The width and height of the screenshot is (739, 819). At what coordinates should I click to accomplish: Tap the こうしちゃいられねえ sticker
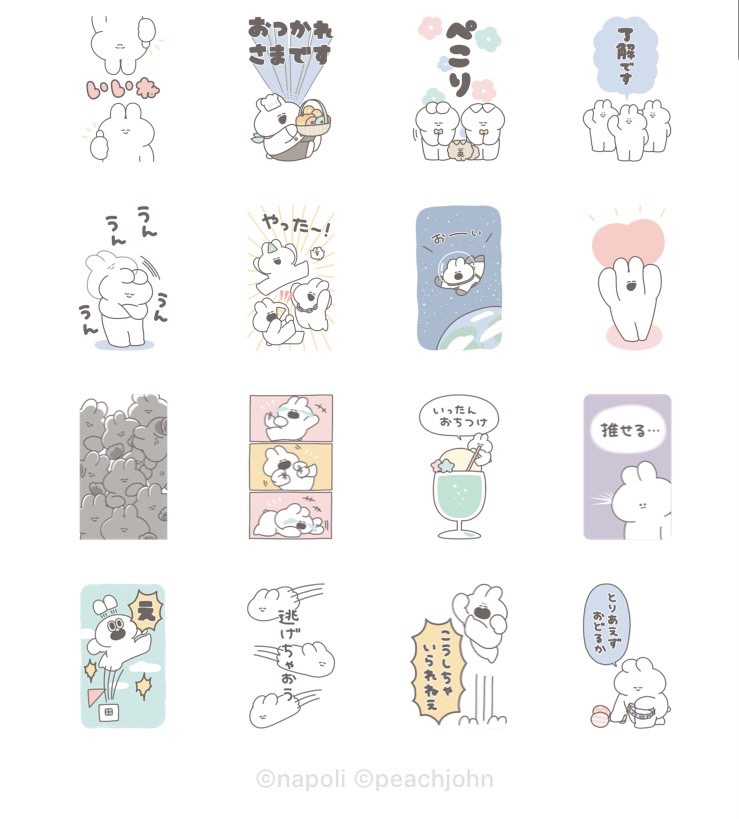pos(458,656)
